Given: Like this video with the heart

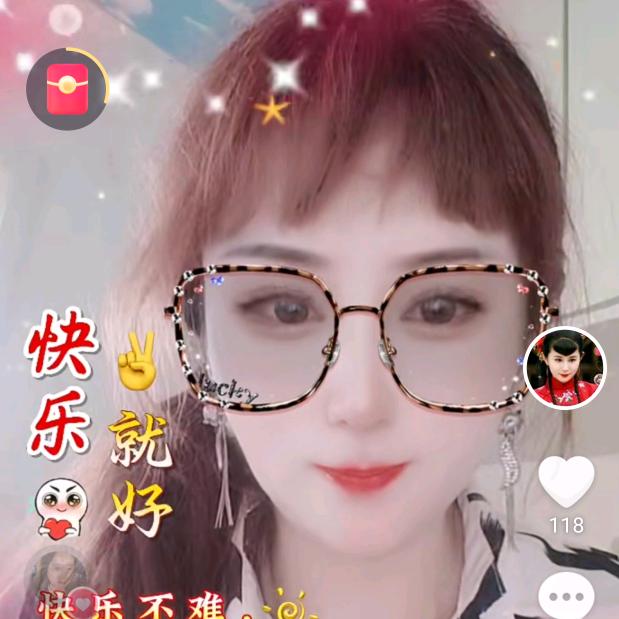Looking at the screenshot, I should (x=566, y=482).
